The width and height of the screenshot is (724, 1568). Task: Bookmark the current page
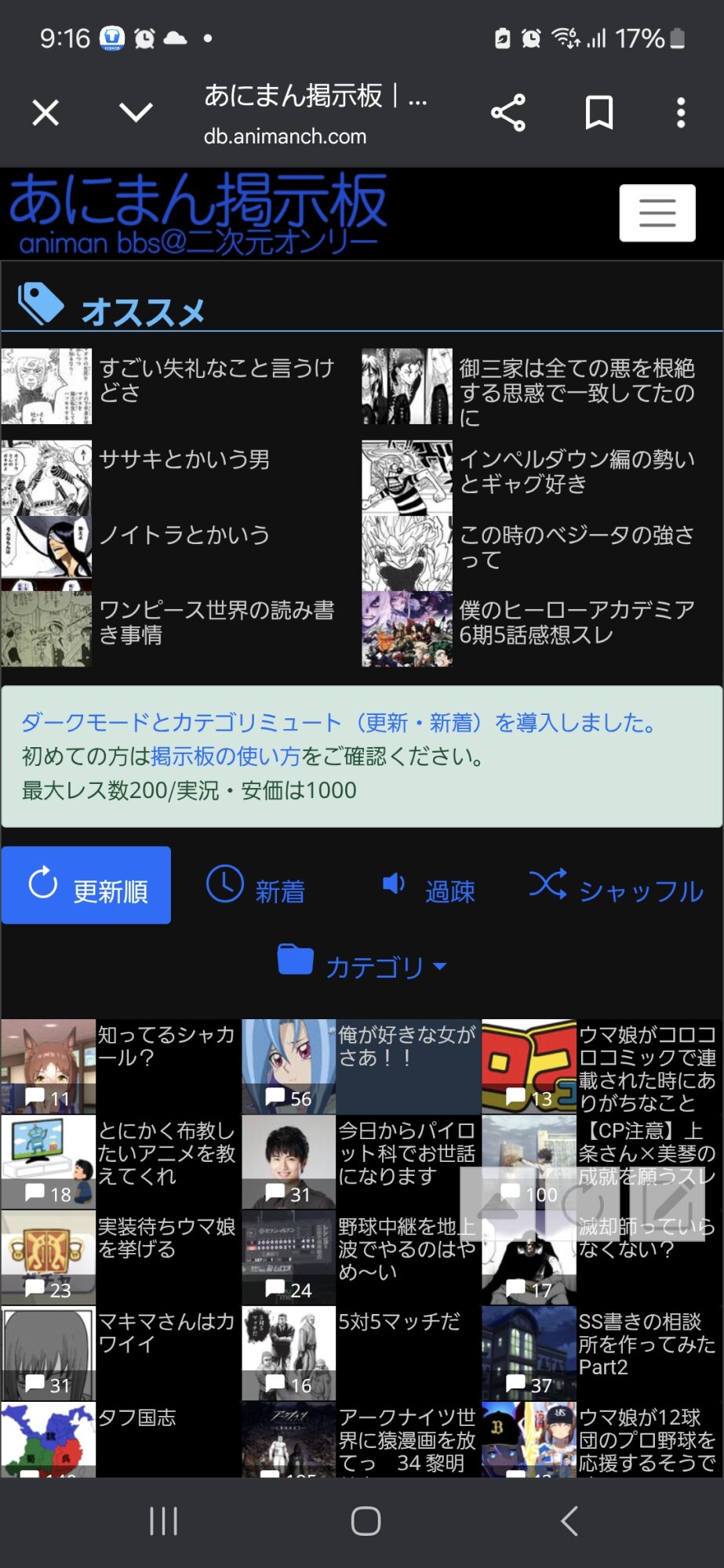(x=599, y=113)
